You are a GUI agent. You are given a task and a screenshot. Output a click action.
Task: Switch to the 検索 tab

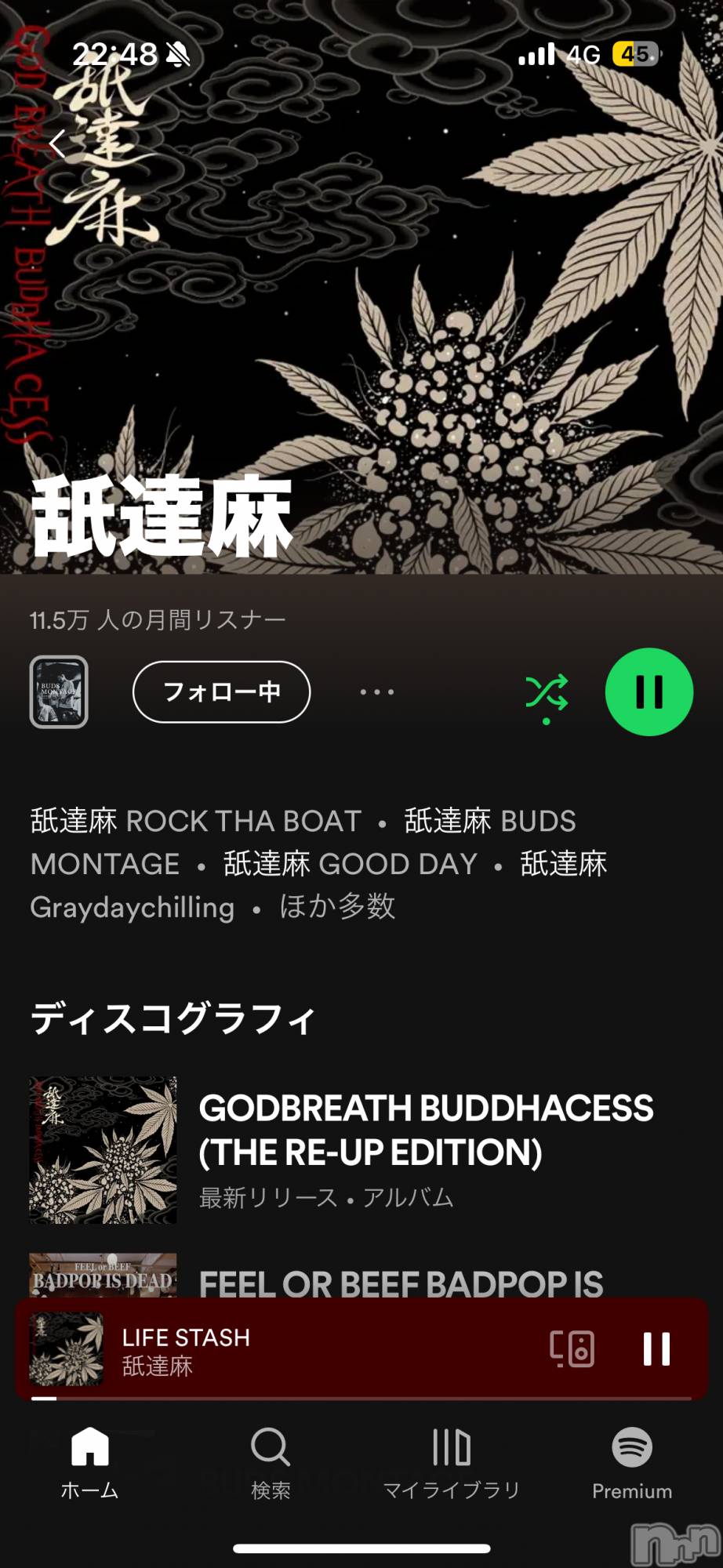[x=271, y=1463]
